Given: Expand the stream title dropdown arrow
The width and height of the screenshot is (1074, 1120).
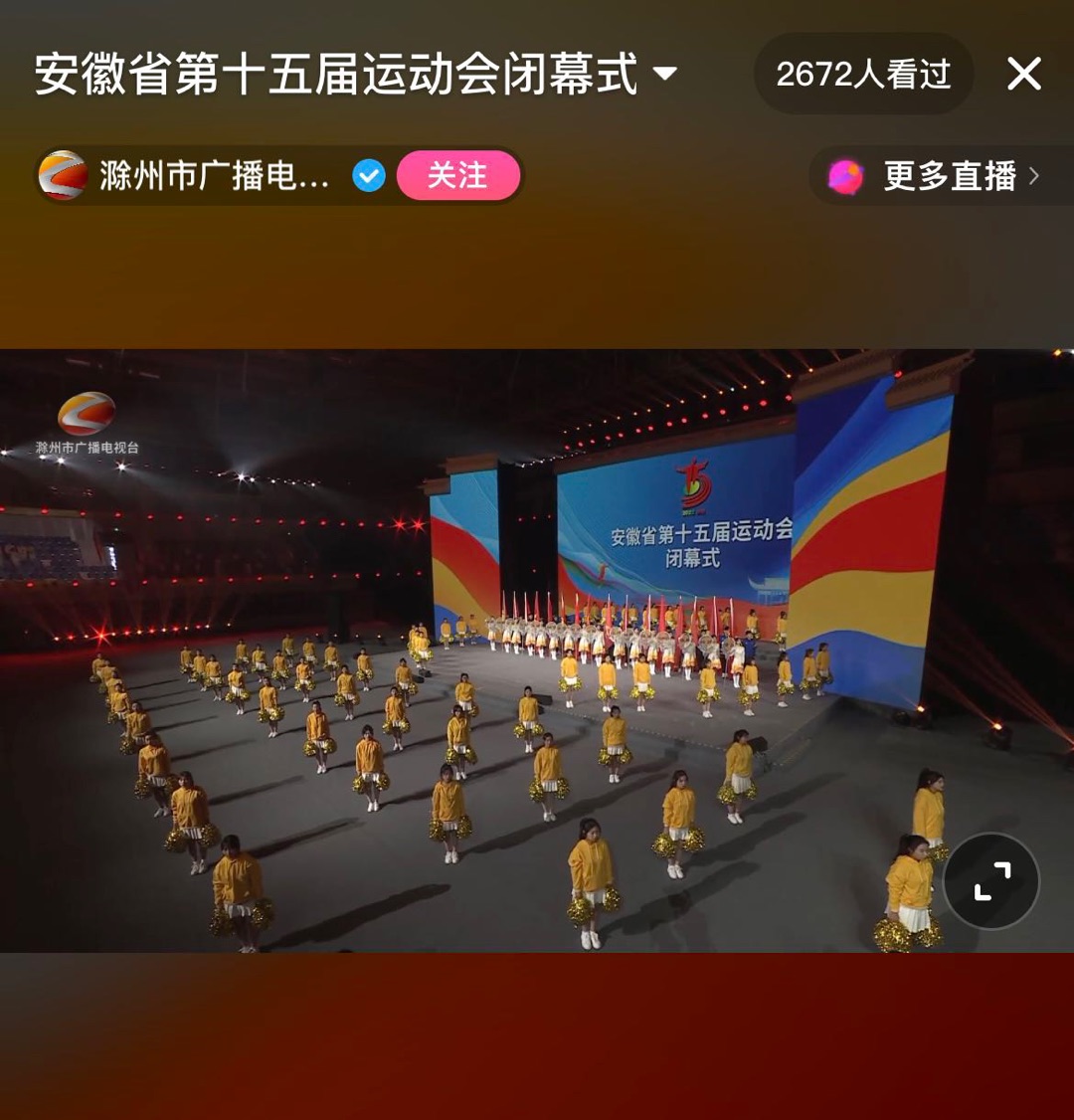Looking at the screenshot, I should pyautogui.click(x=664, y=74).
